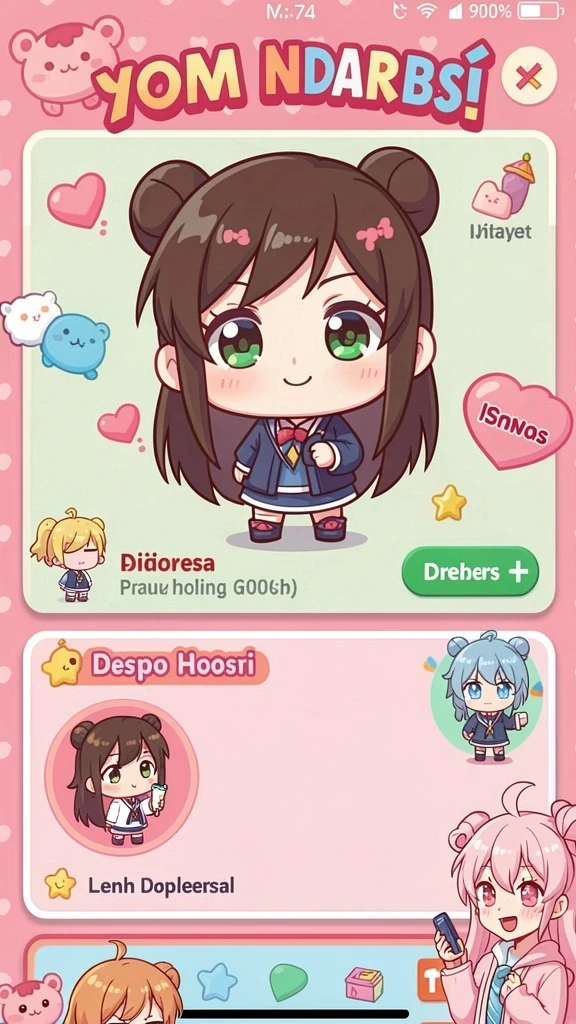Screen dimensions: 576x1024
Task: Tap the pink ISnnos heart badge
Action: (517, 421)
